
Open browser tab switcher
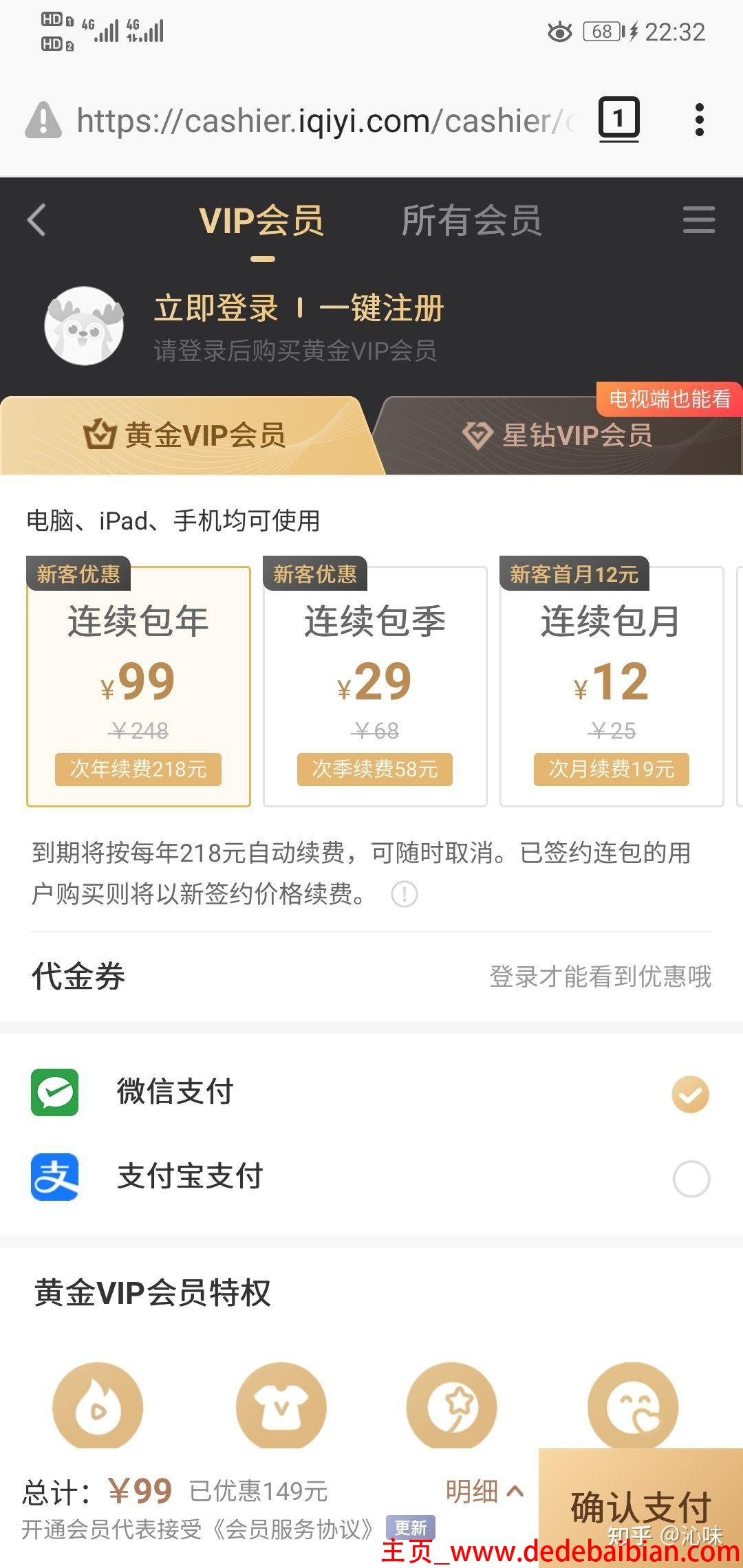click(x=618, y=119)
